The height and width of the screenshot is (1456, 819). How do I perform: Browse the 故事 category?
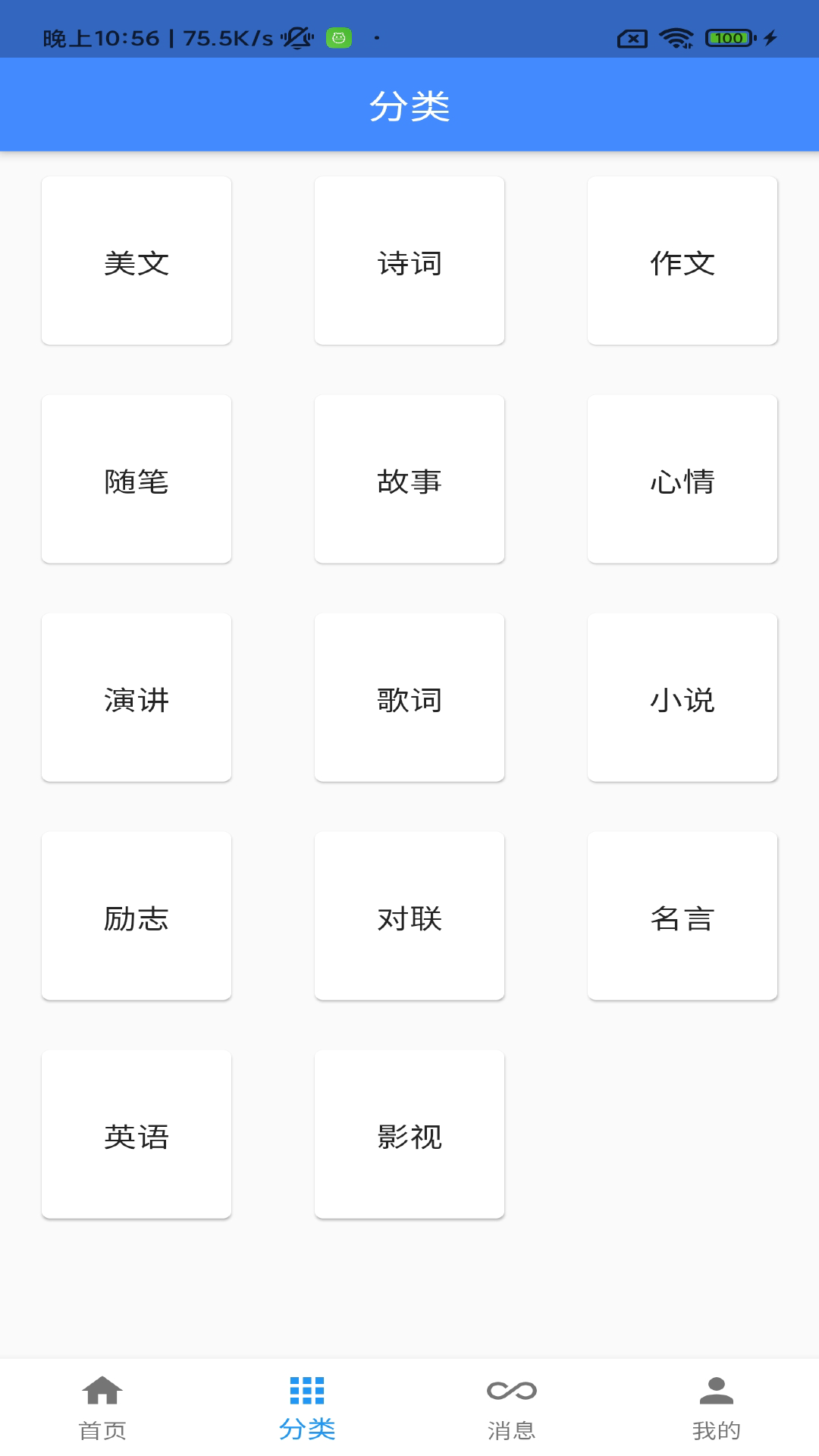(409, 479)
